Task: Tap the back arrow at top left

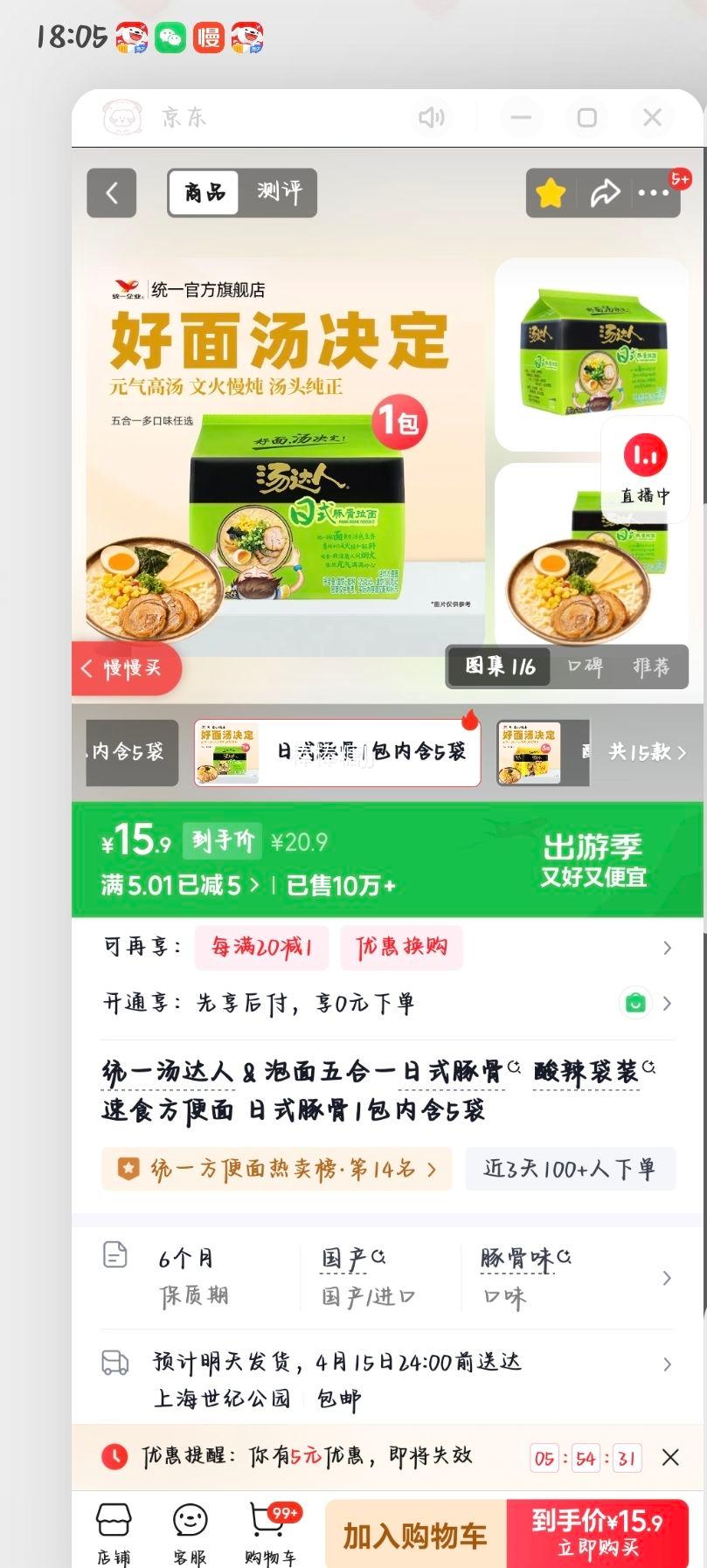Action: [110, 193]
